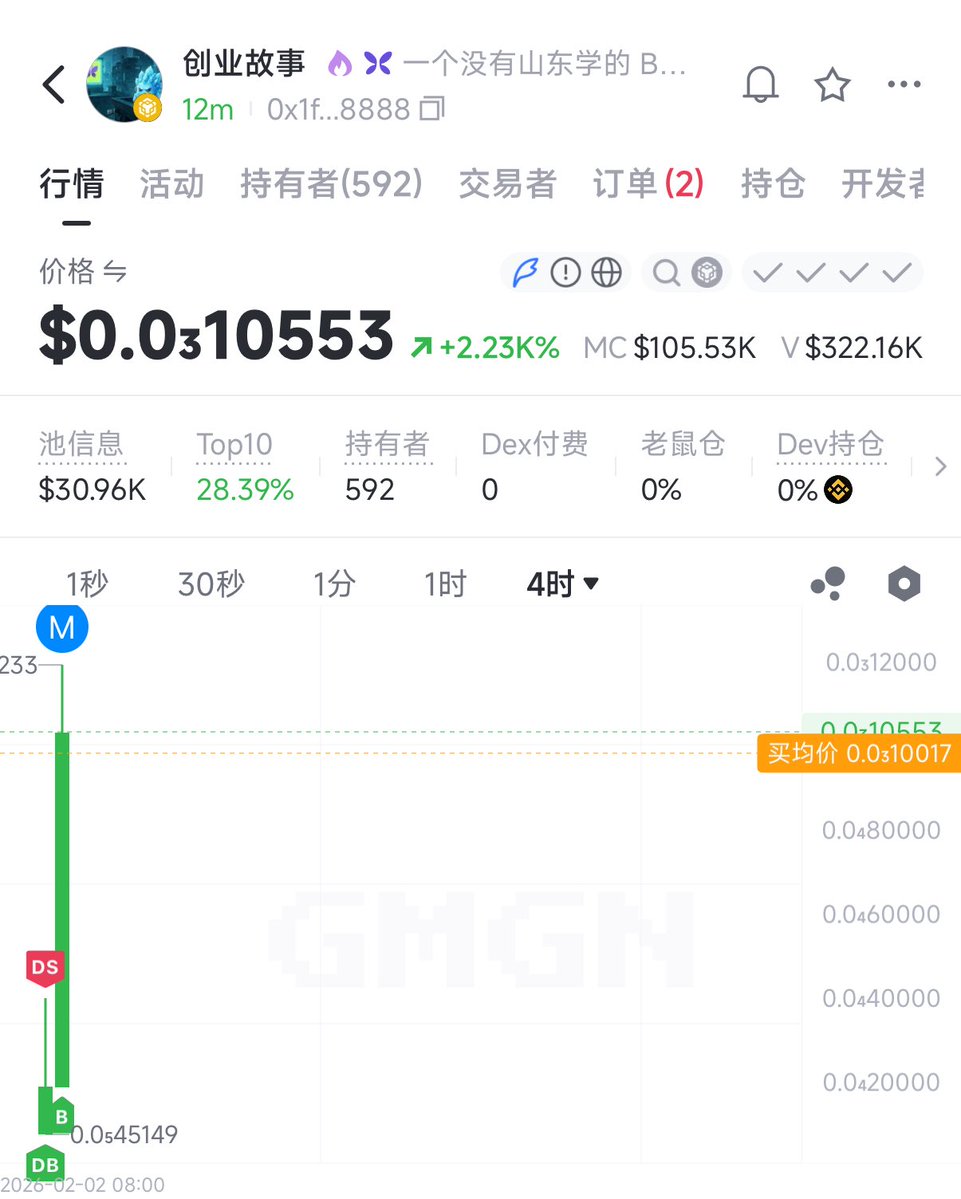Image resolution: width=961 pixels, height=1199 pixels.
Task: Switch to the 持仓 tab
Action: 773,184
